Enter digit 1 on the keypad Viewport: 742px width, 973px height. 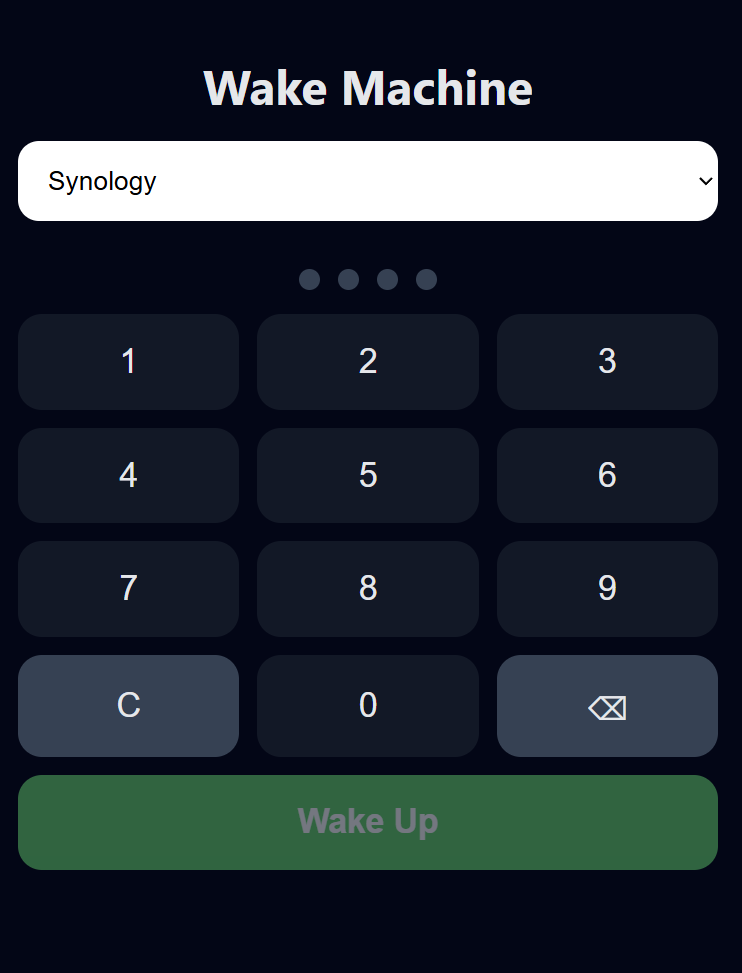[x=128, y=362]
